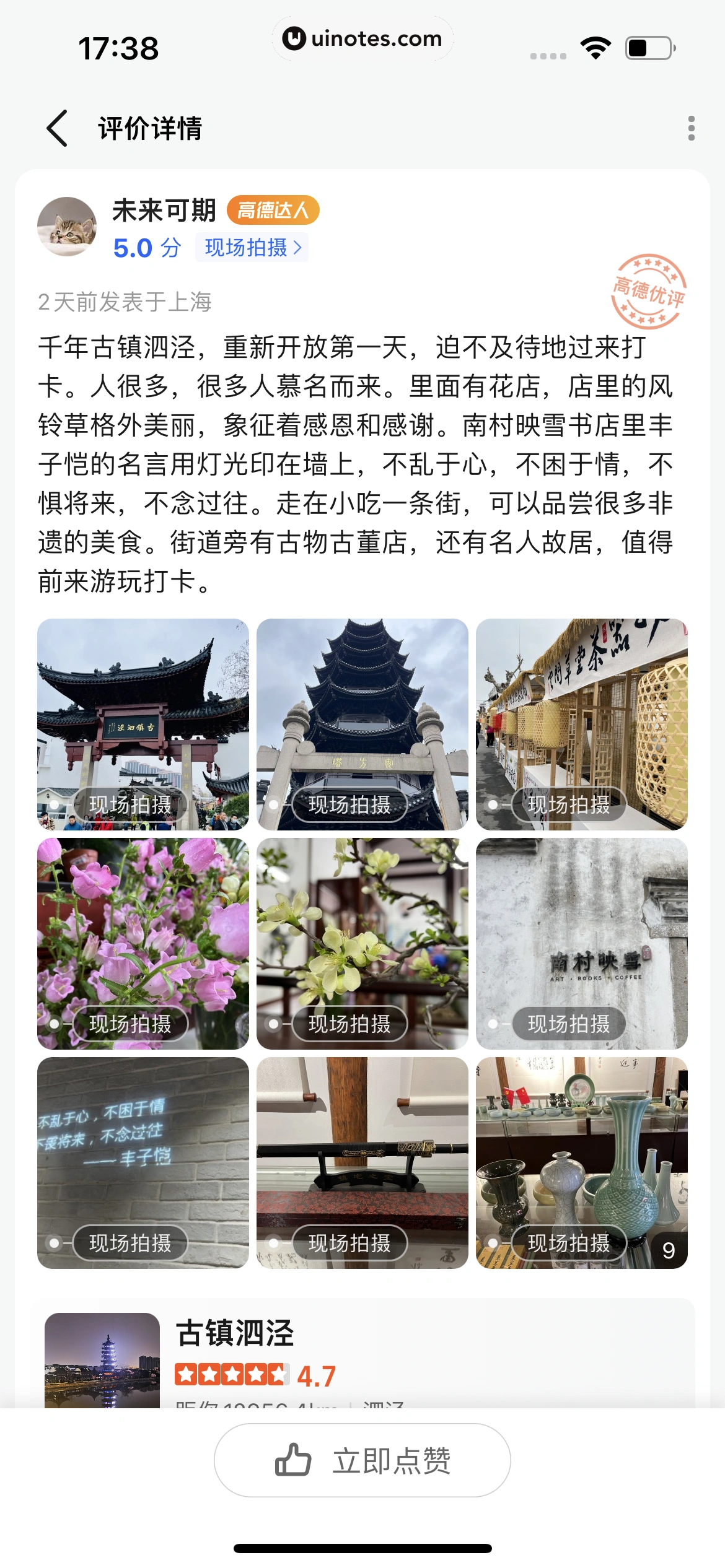View the pale yellow blossom photo

pos(362,929)
